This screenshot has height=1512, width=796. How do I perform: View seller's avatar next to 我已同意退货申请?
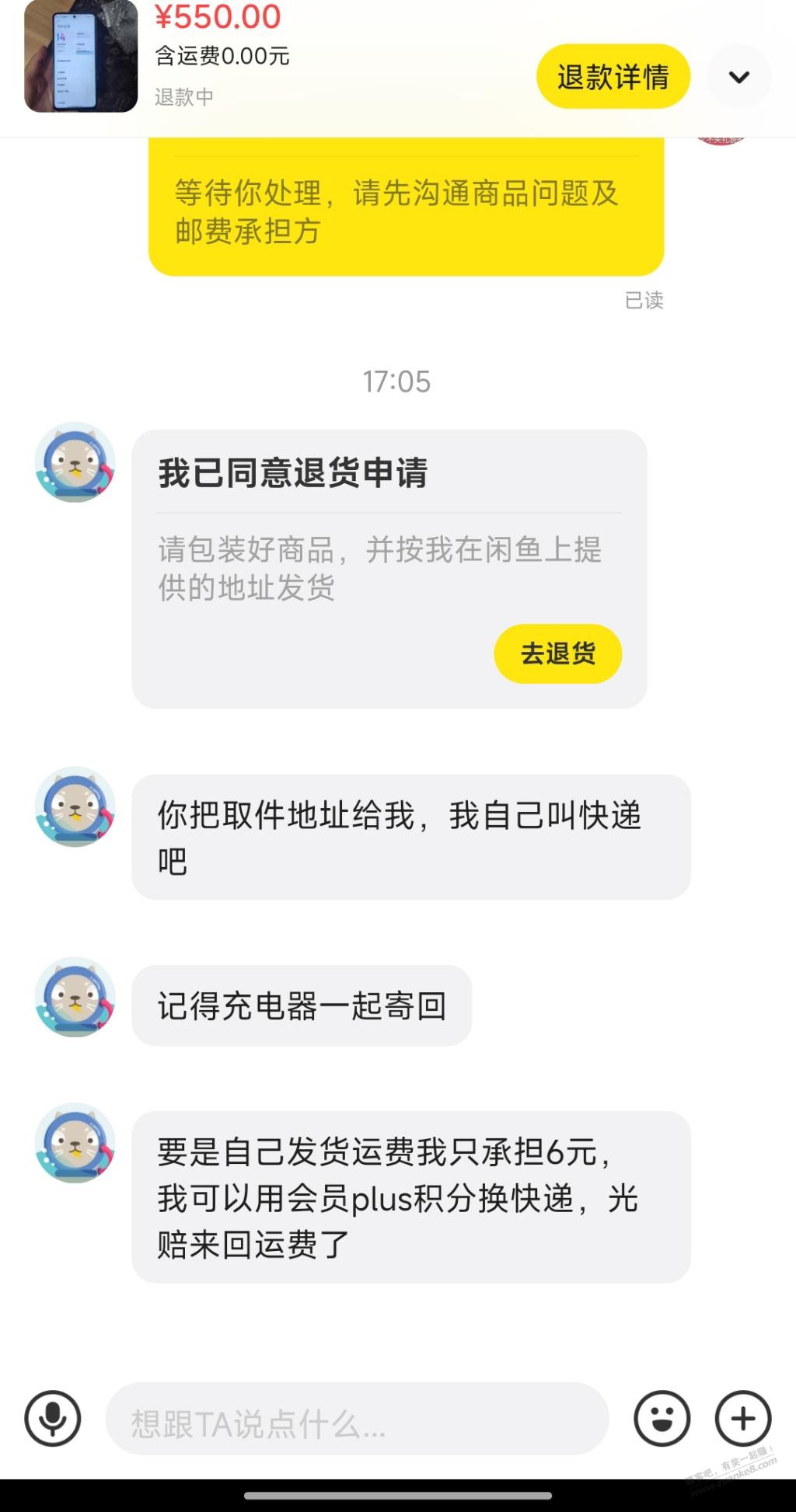tap(75, 462)
